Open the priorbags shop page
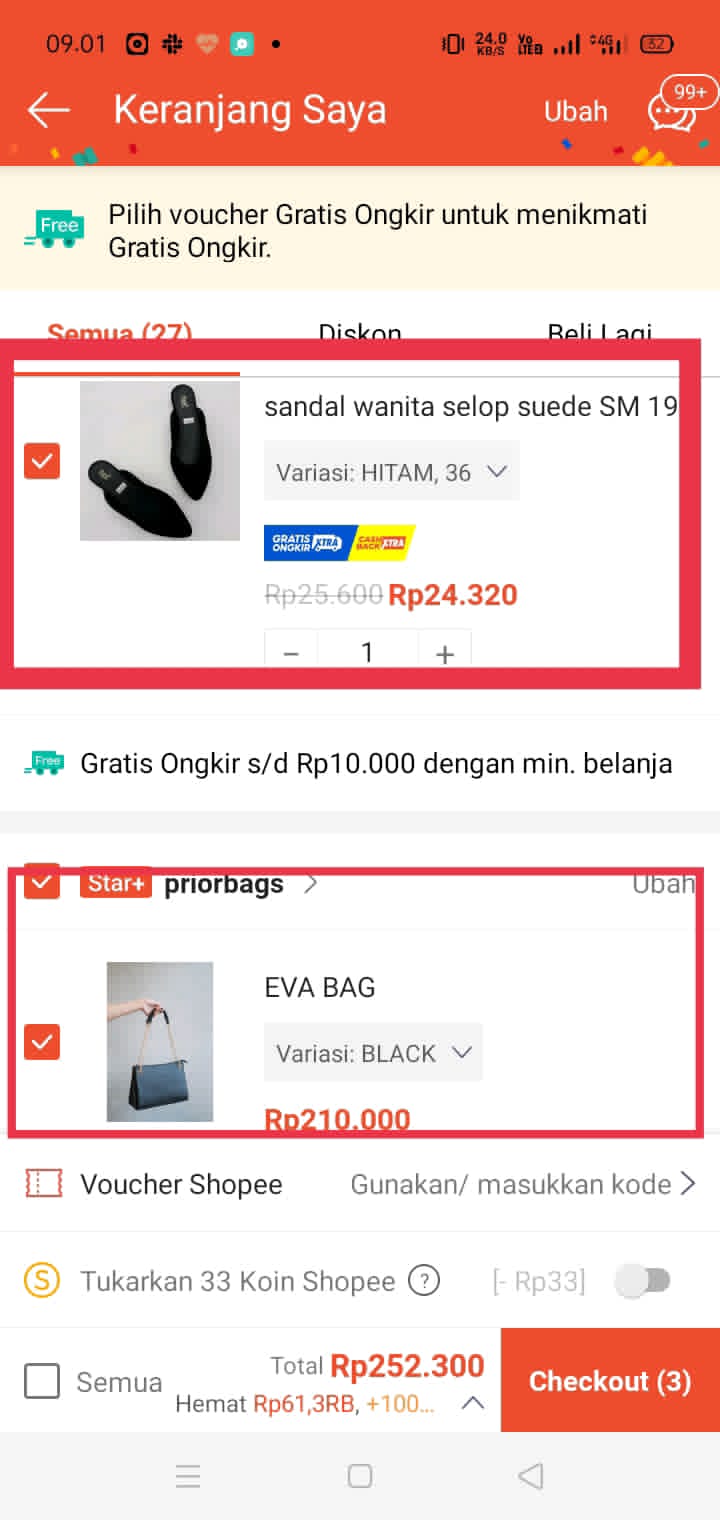 (240, 884)
